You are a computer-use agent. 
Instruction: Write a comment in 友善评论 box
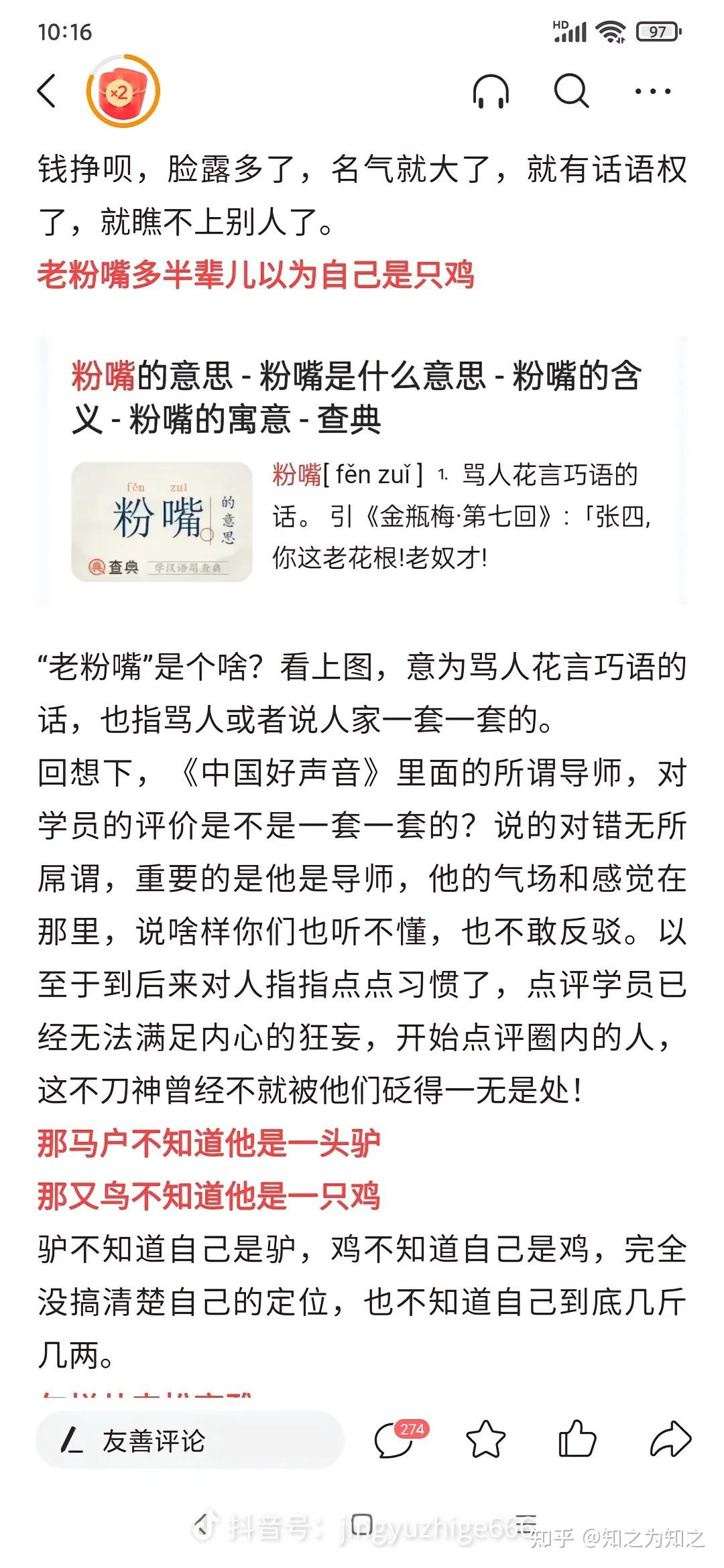point(189,1439)
